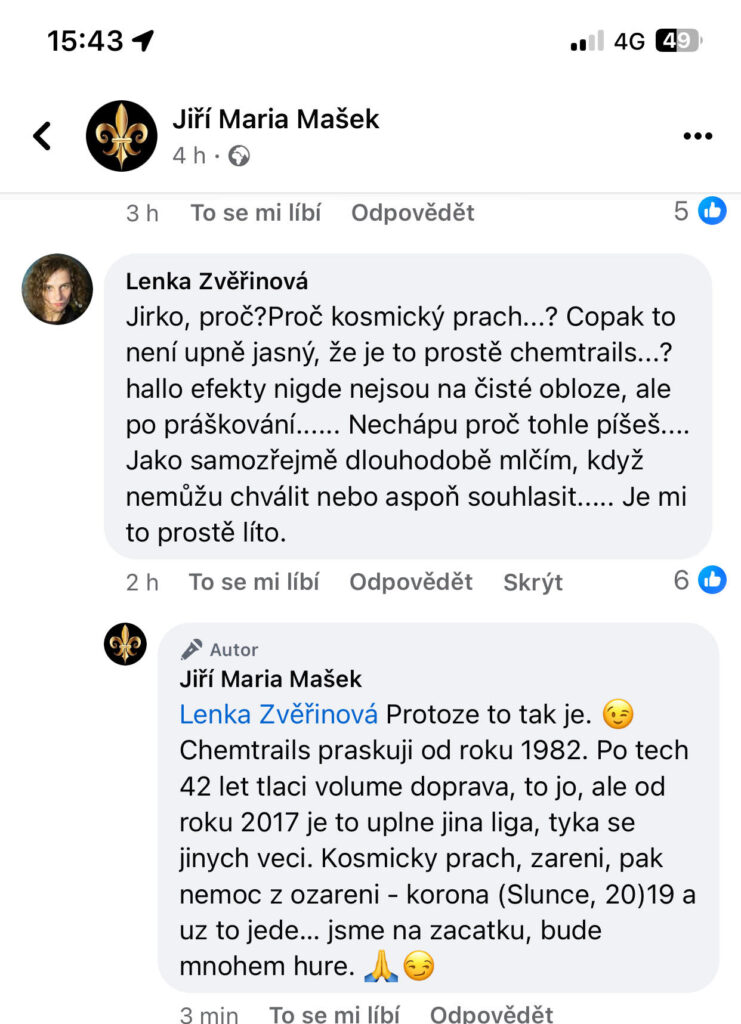Hide Lenka Zvěřinová's comment with Skrýt
The height and width of the screenshot is (1024, 741).
(532, 581)
